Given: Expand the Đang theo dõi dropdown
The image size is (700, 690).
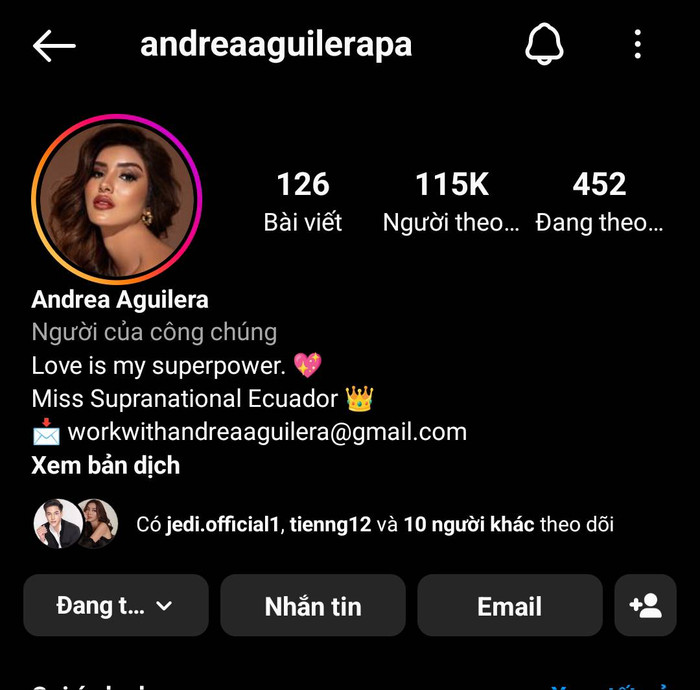Looking at the screenshot, I should tap(115, 606).
